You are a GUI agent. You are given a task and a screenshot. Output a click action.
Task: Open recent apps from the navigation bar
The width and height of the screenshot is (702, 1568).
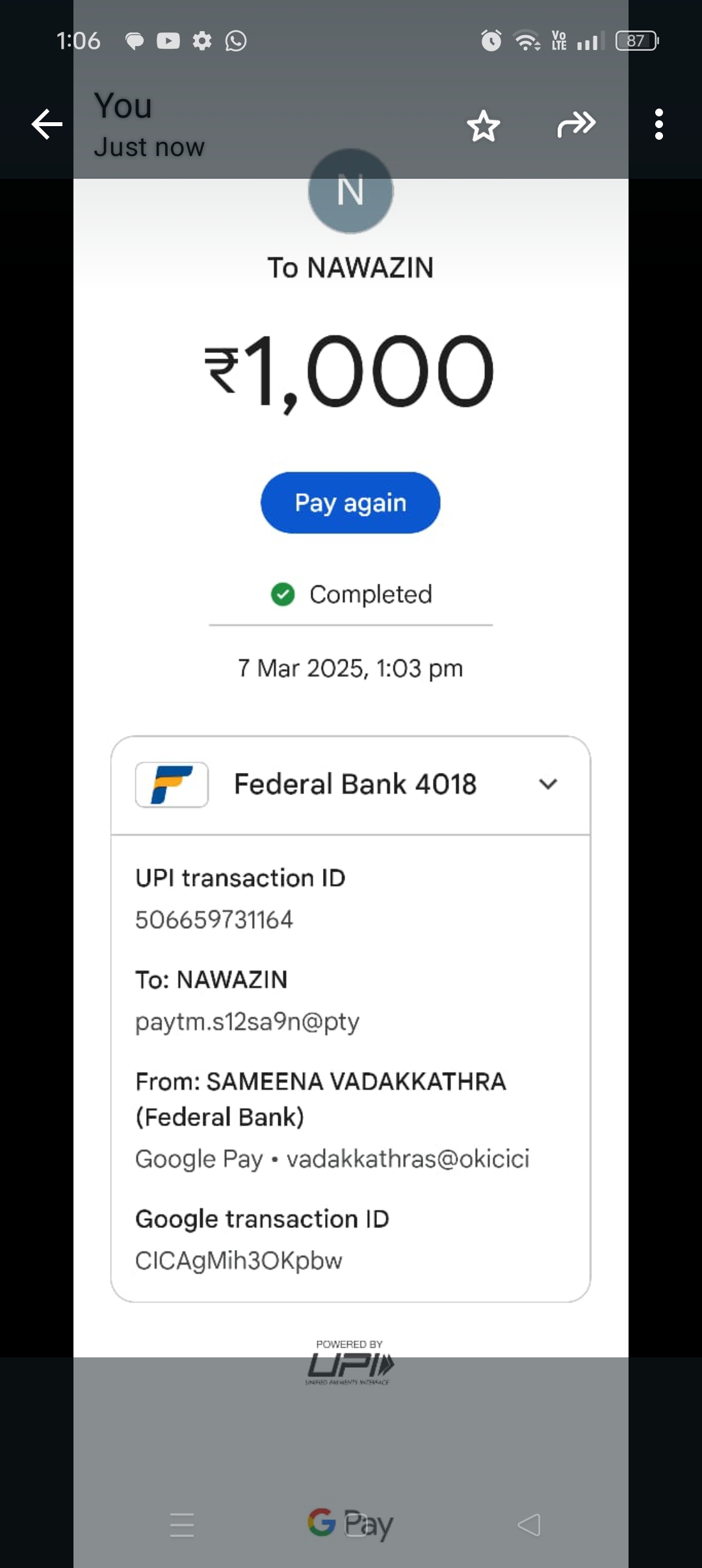click(182, 1524)
